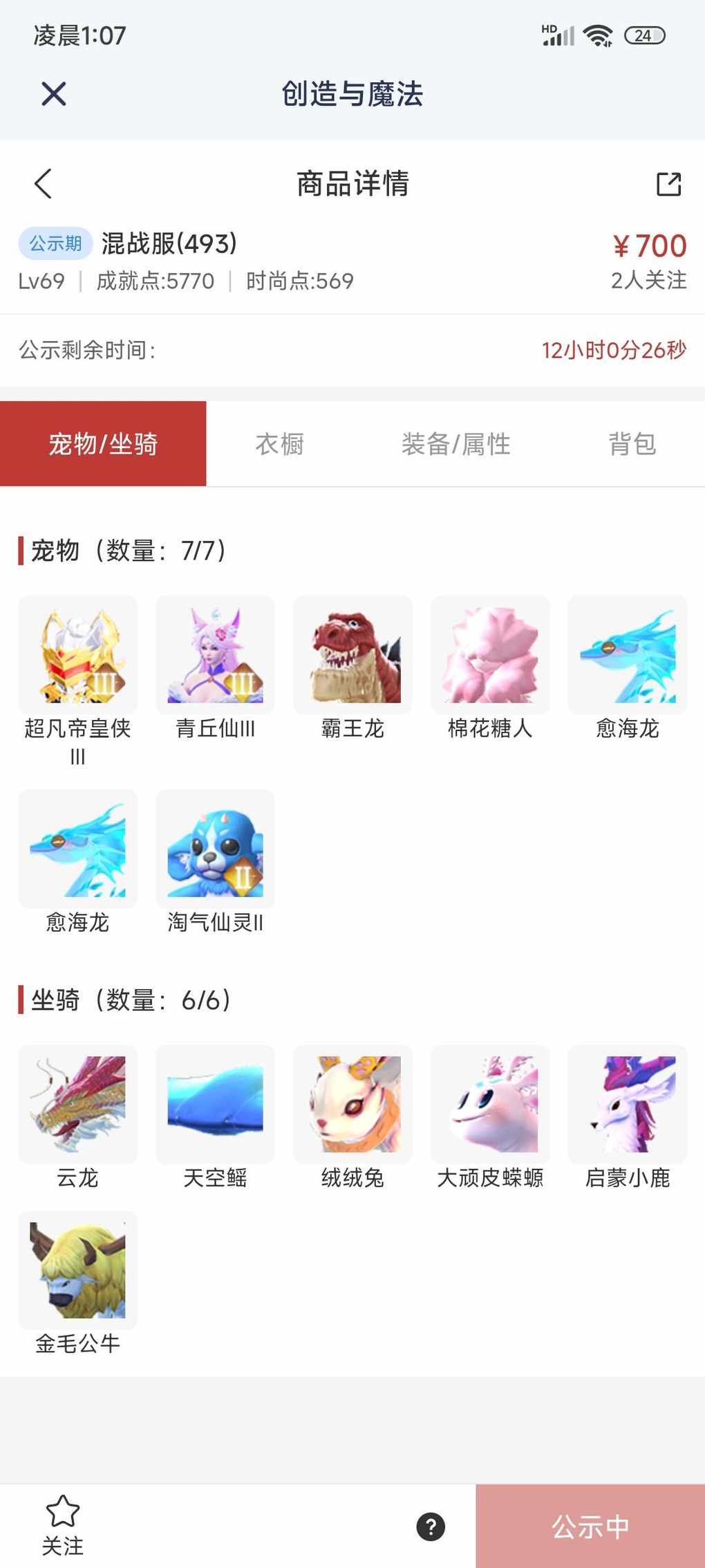Share this listing via the share icon

[x=668, y=184]
